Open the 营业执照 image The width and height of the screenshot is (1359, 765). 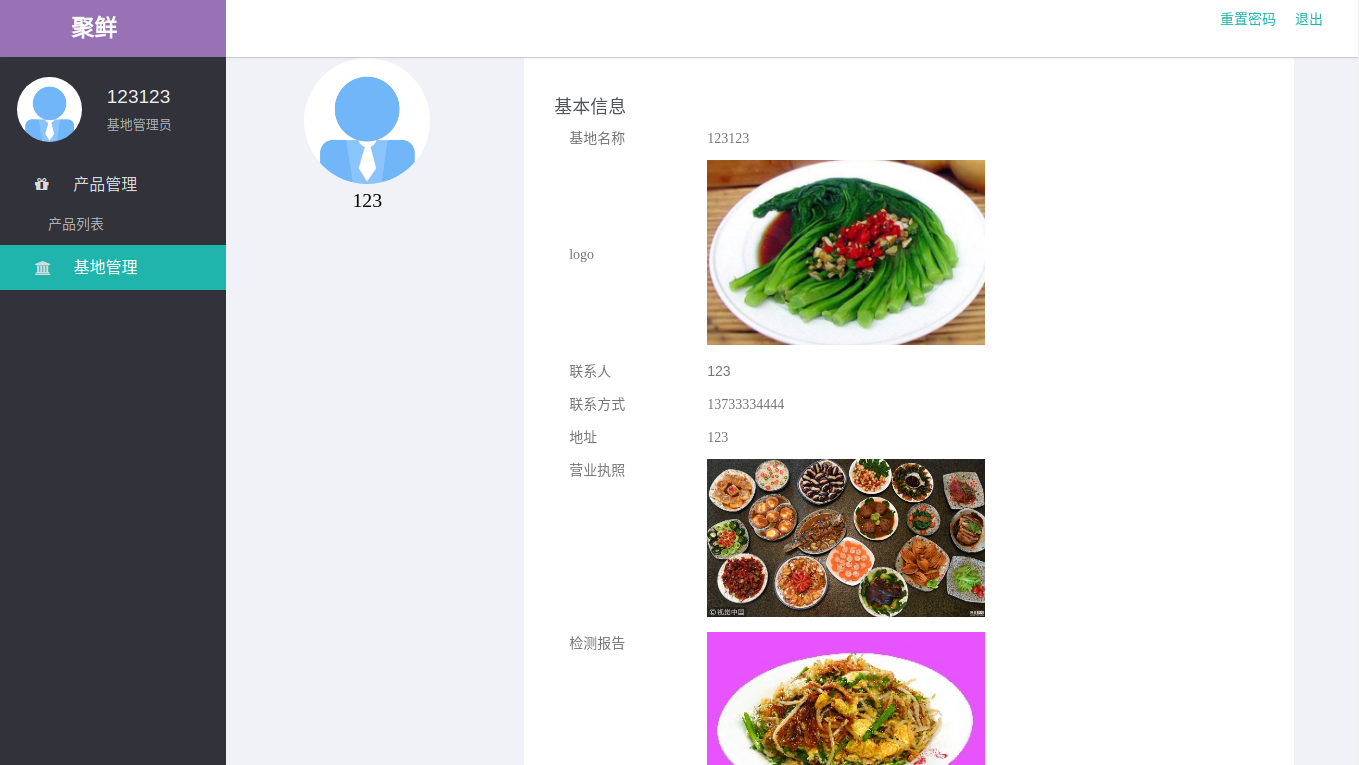pos(845,537)
